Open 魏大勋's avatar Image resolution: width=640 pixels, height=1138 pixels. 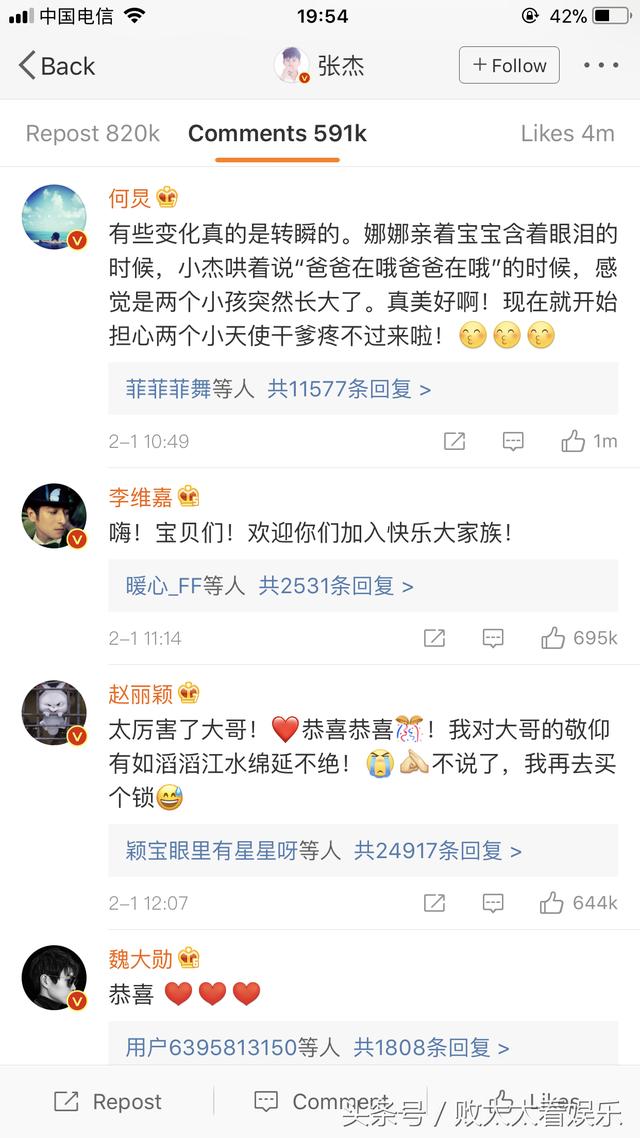click(x=54, y=978)
